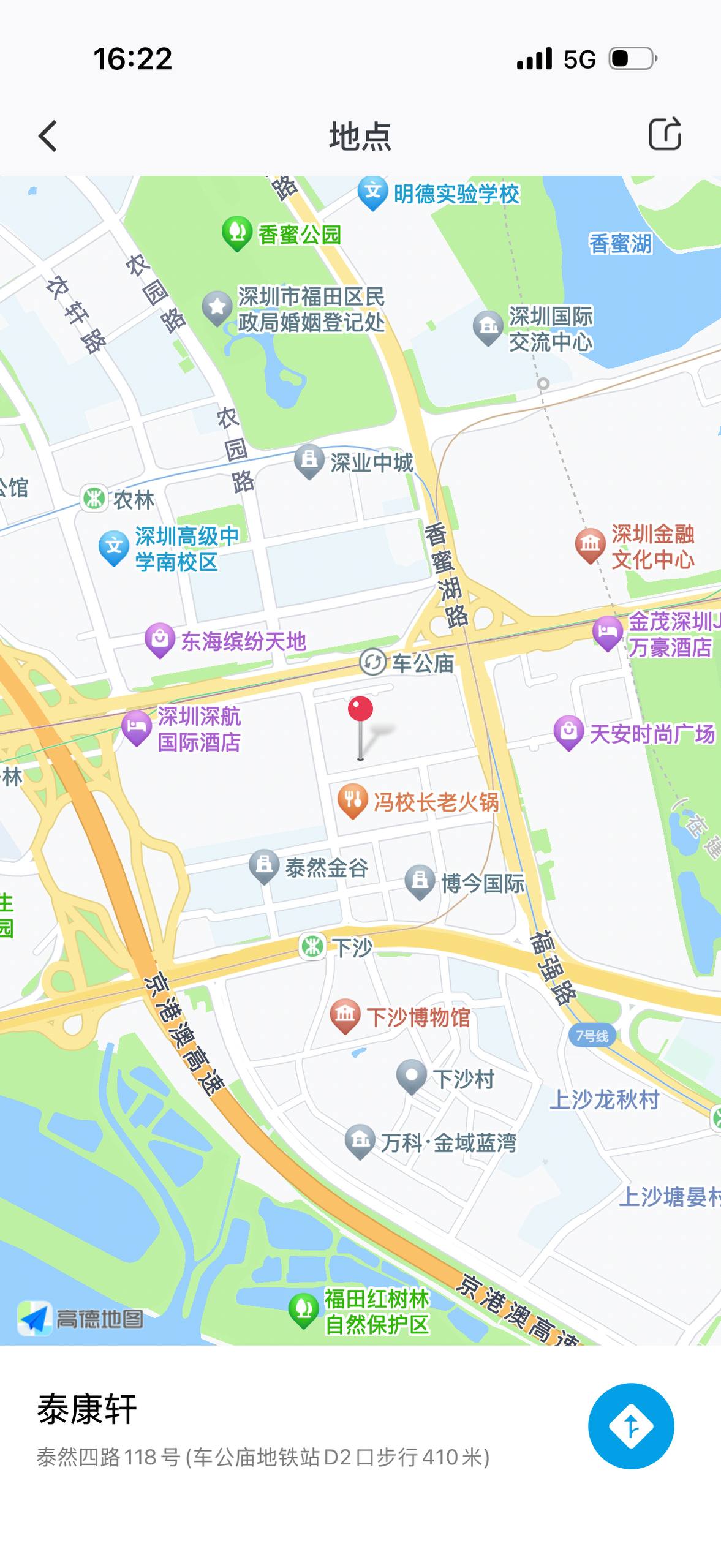Select the 下沙 metro station marker
The height and width of the screenshot is (1568, 721).
[312, 947]
